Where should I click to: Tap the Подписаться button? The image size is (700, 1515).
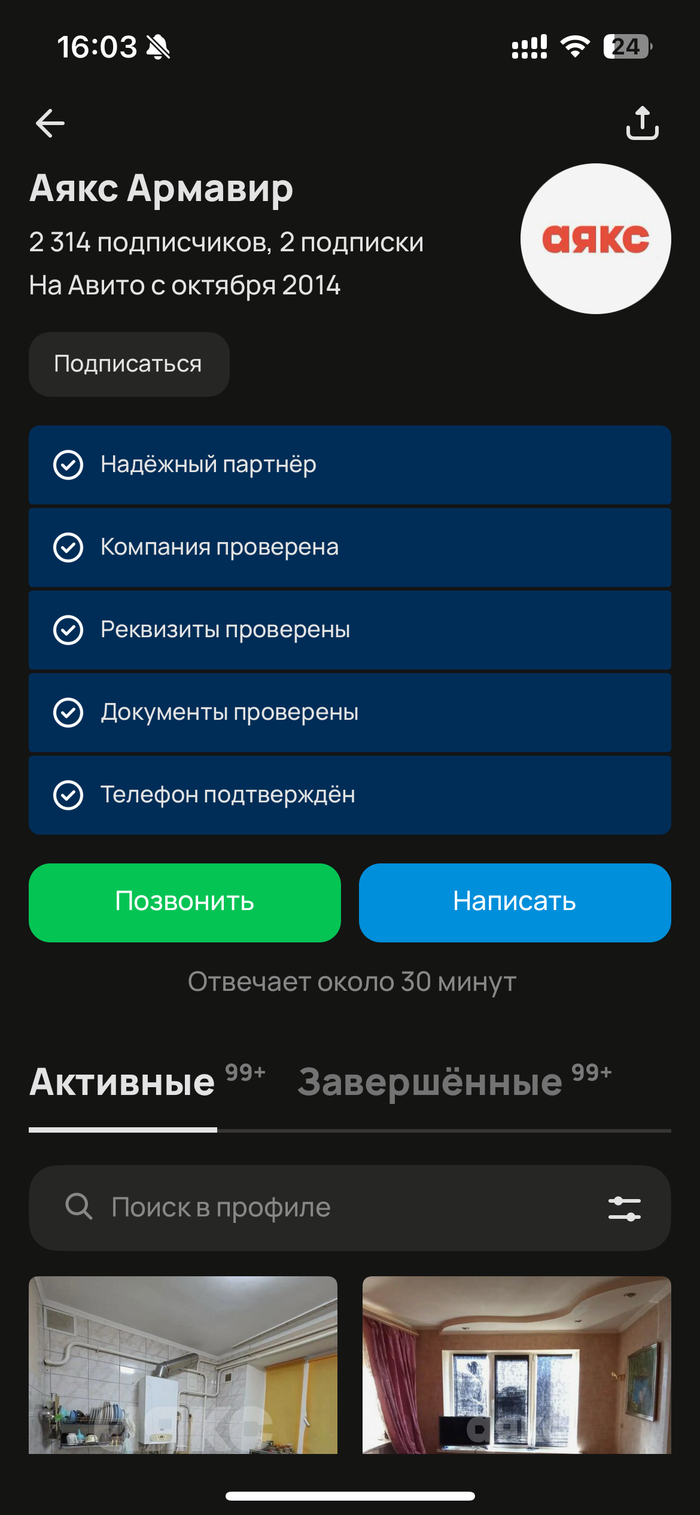pyautogui.click(x=128, y=364)
